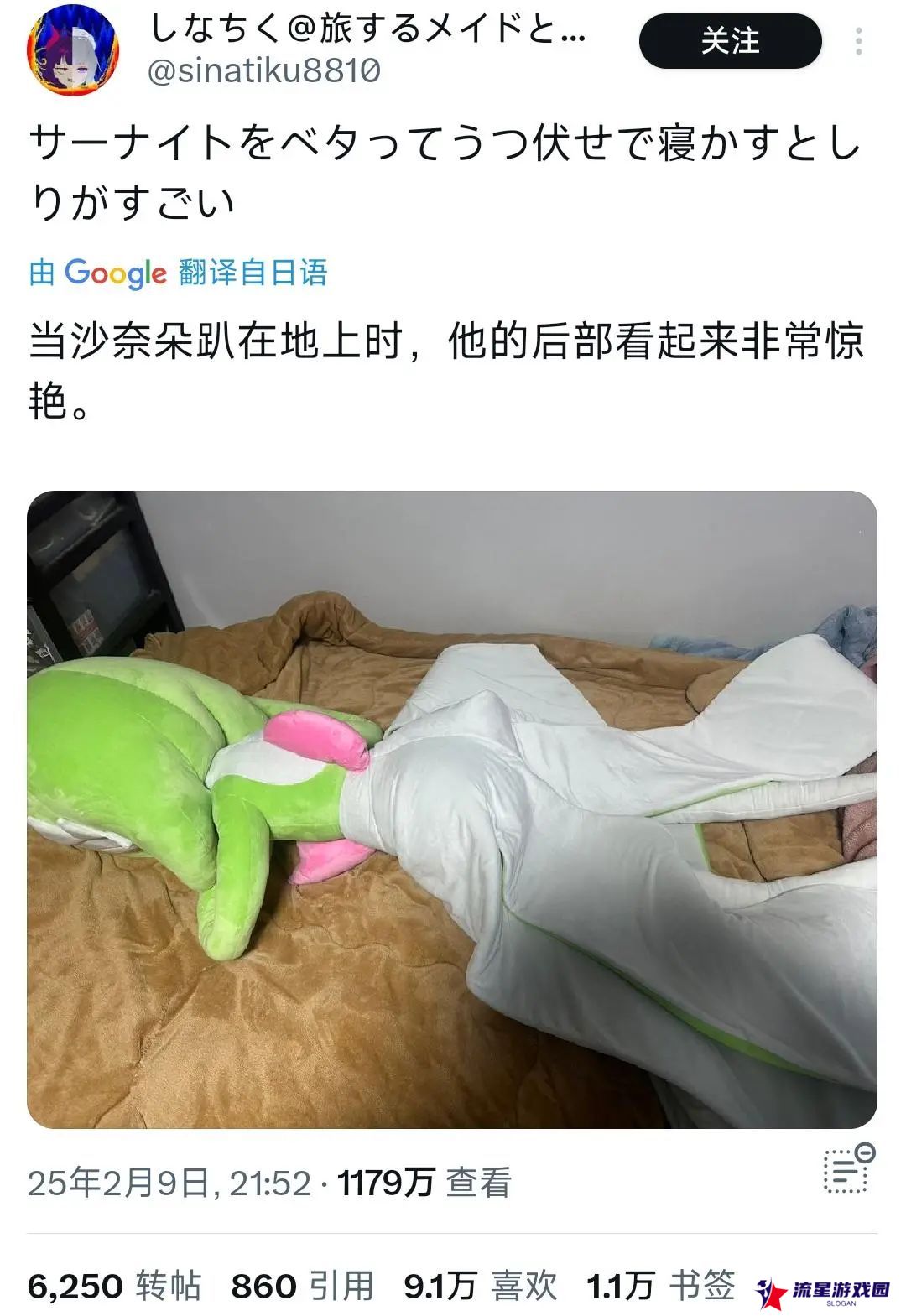View the 9.1万 喜欢 likes list
Image resolution: width=906 pixels, height=1316 pixels.
(481, 1286)
